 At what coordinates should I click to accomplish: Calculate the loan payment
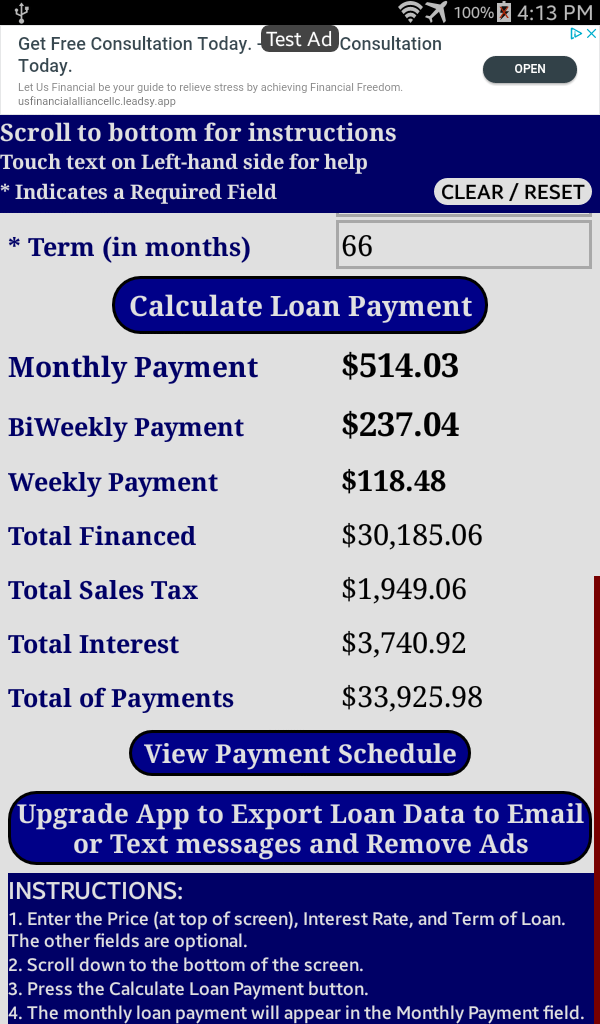point(300,306)
